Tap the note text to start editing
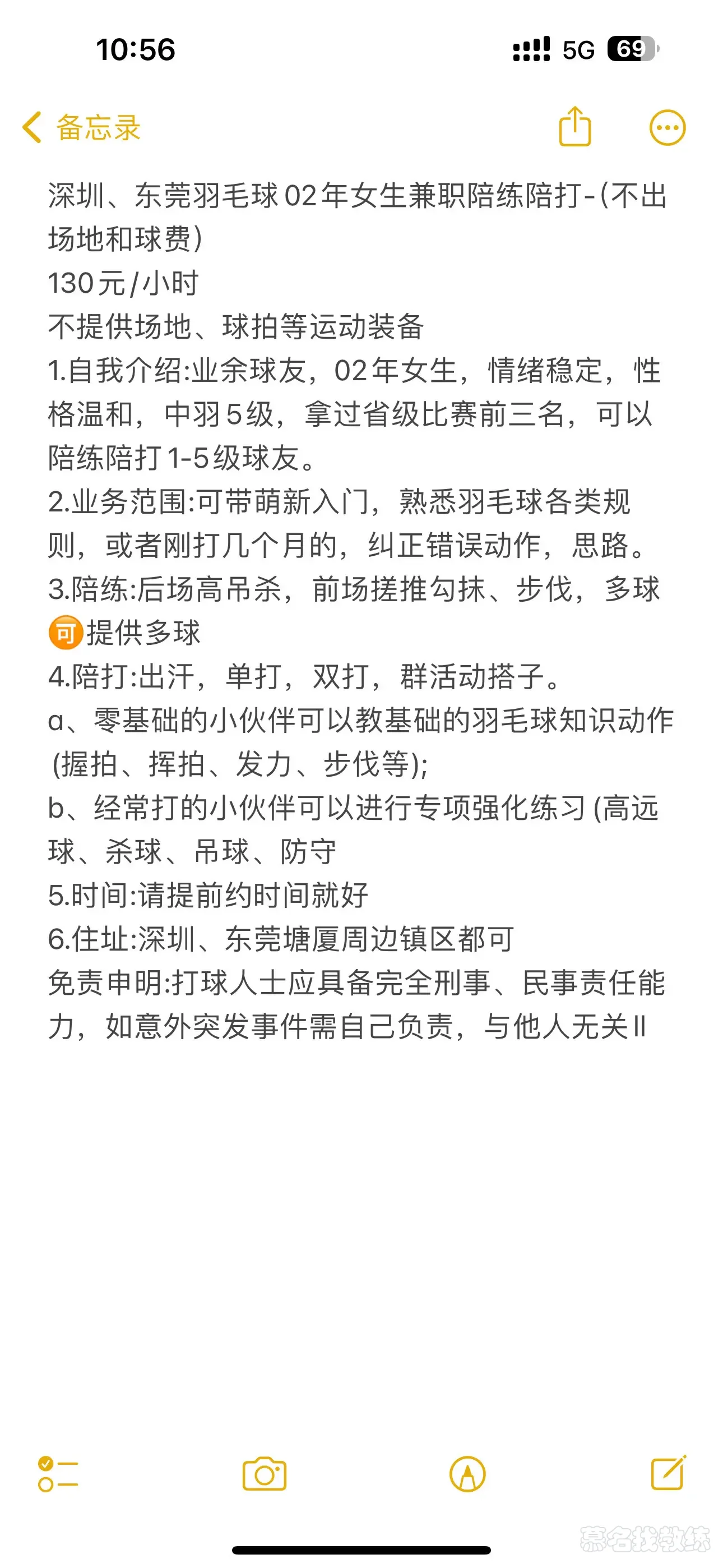The width and height of the screenshot is (723, 1568). point(359,608)
